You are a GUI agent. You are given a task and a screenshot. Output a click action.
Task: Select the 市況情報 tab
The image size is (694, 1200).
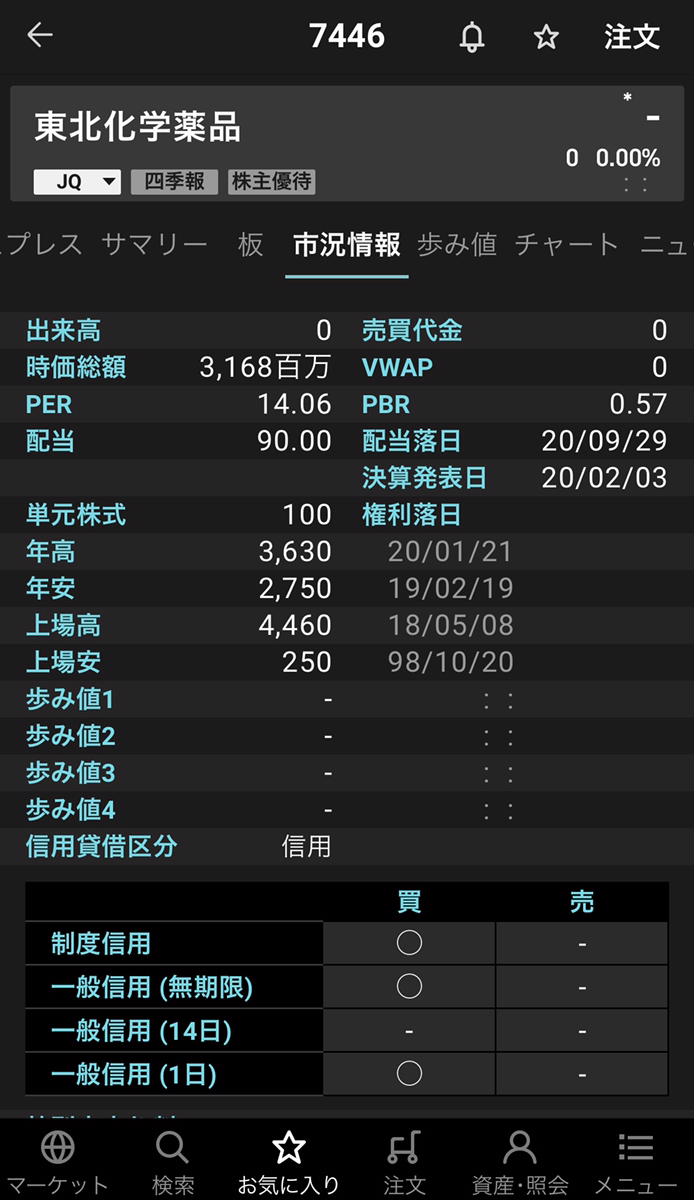tap(346, 245)
